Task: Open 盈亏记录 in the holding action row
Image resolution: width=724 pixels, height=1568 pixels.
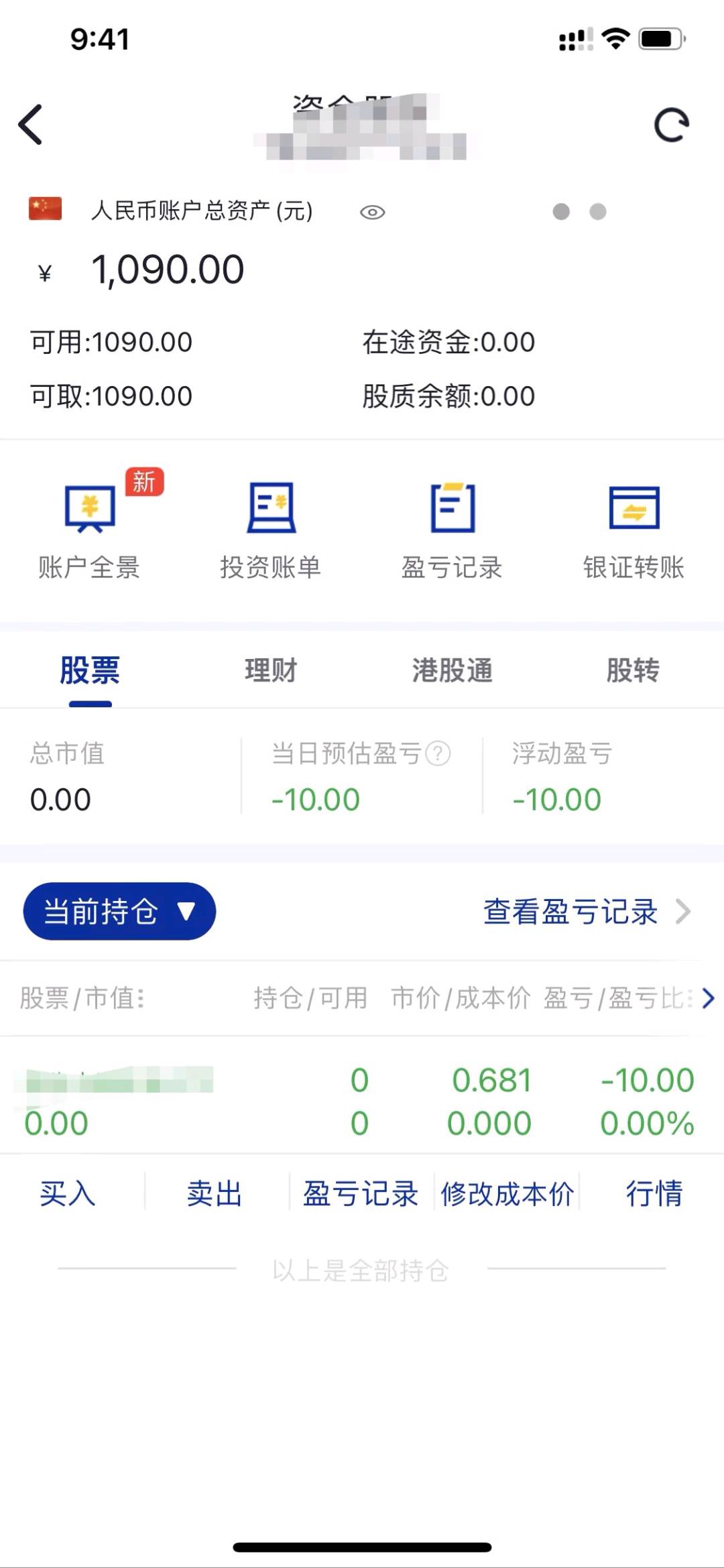Action: point(361,1194)
